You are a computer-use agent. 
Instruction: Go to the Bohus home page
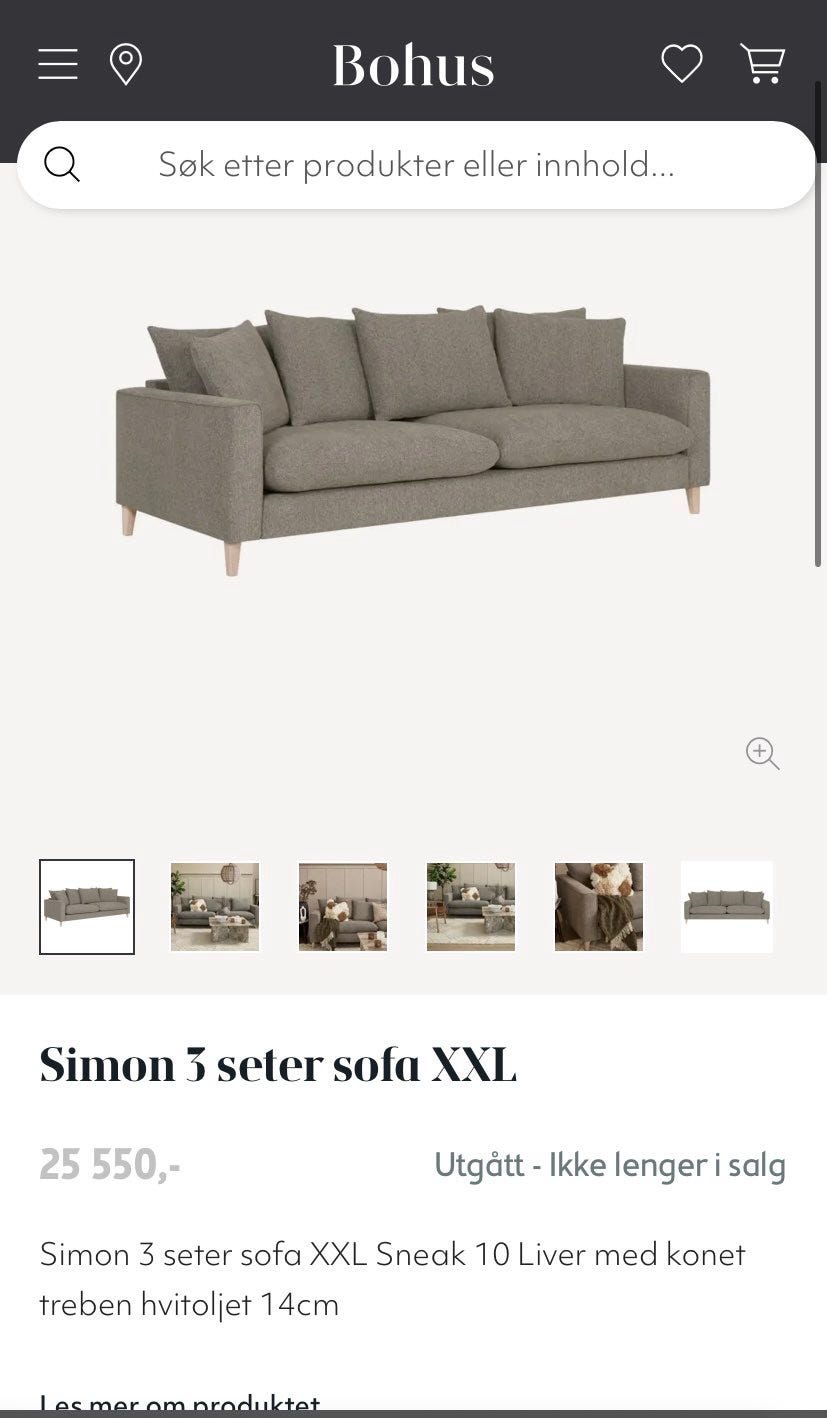413,65
